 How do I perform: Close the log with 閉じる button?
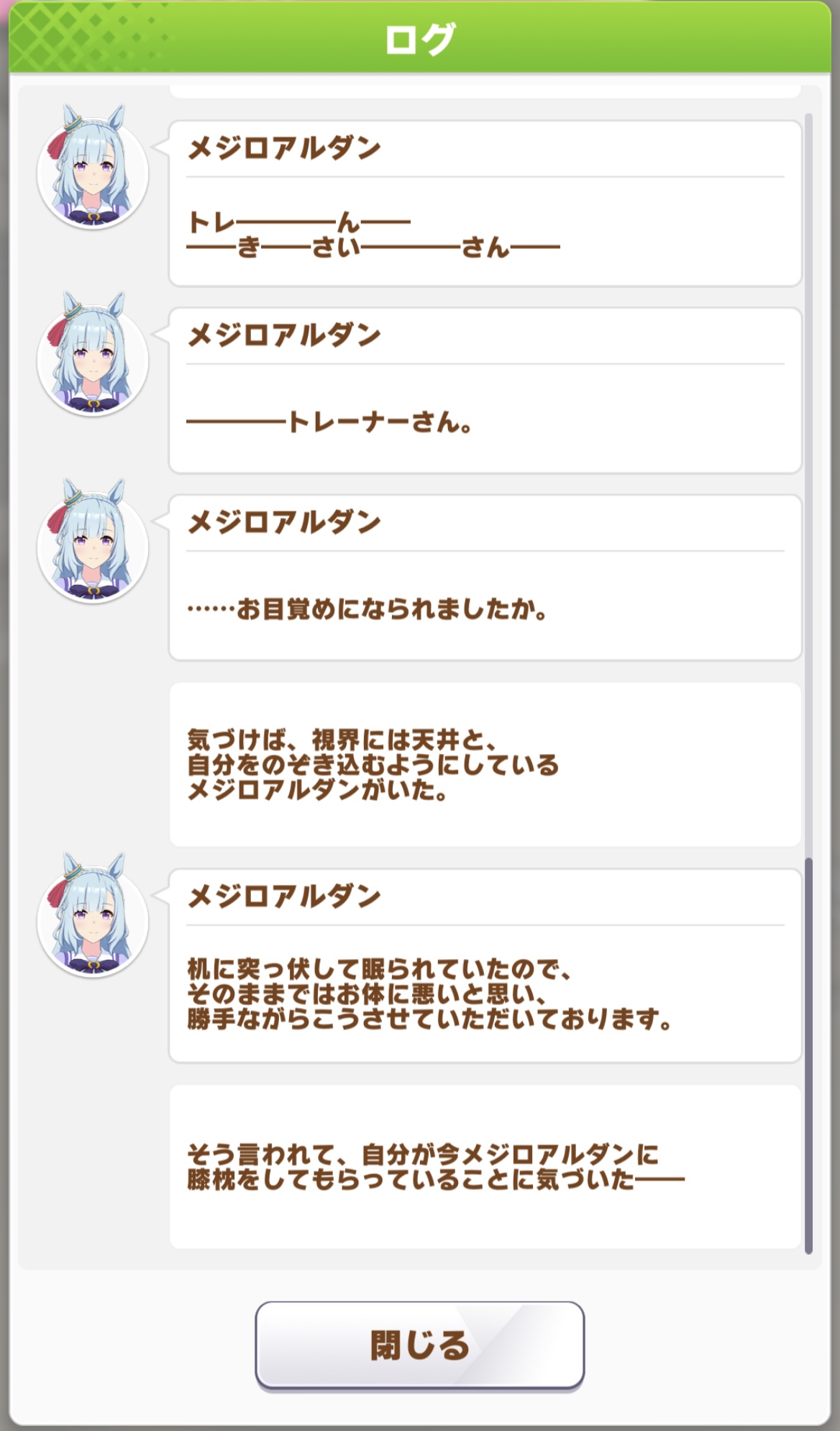(419, 1344)
